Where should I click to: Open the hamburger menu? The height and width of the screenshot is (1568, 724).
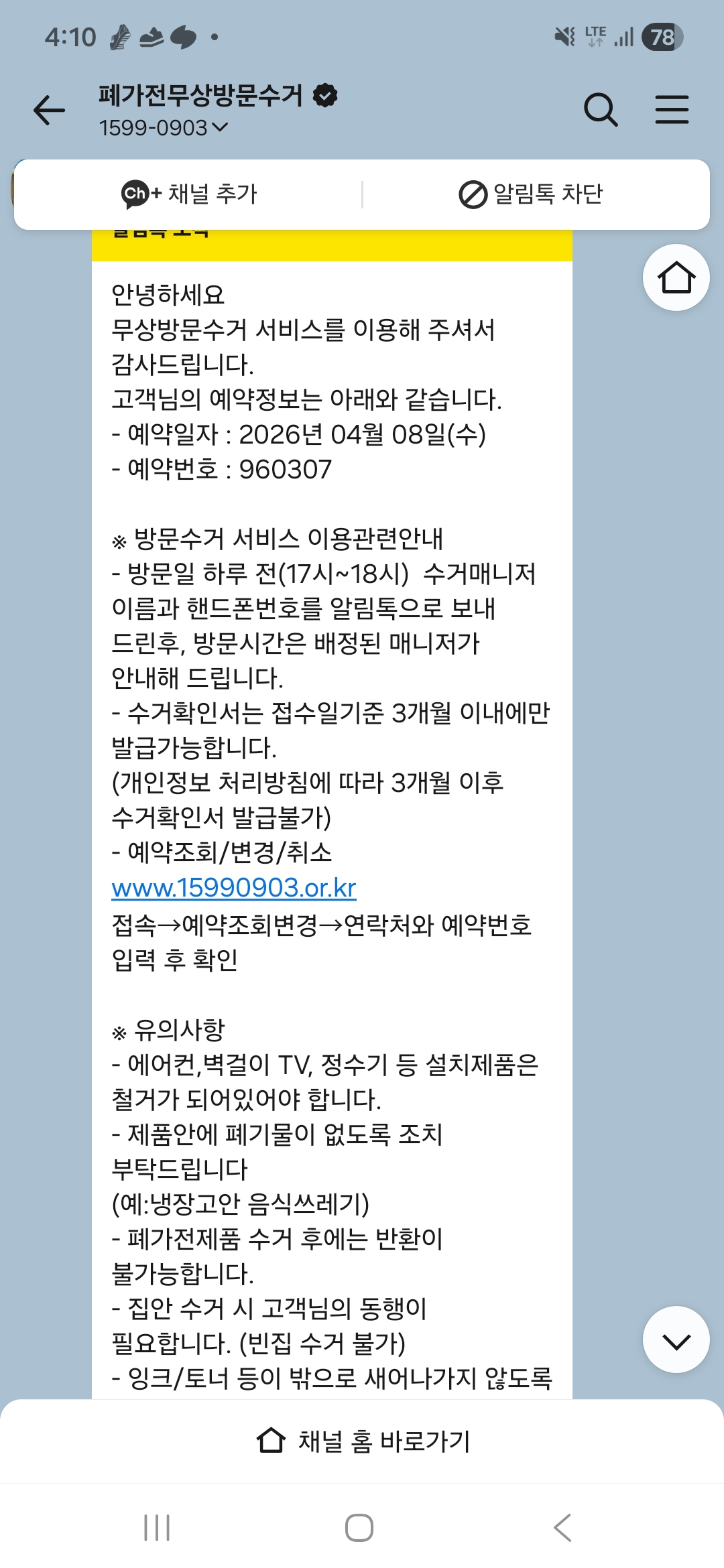pos(672,110)
